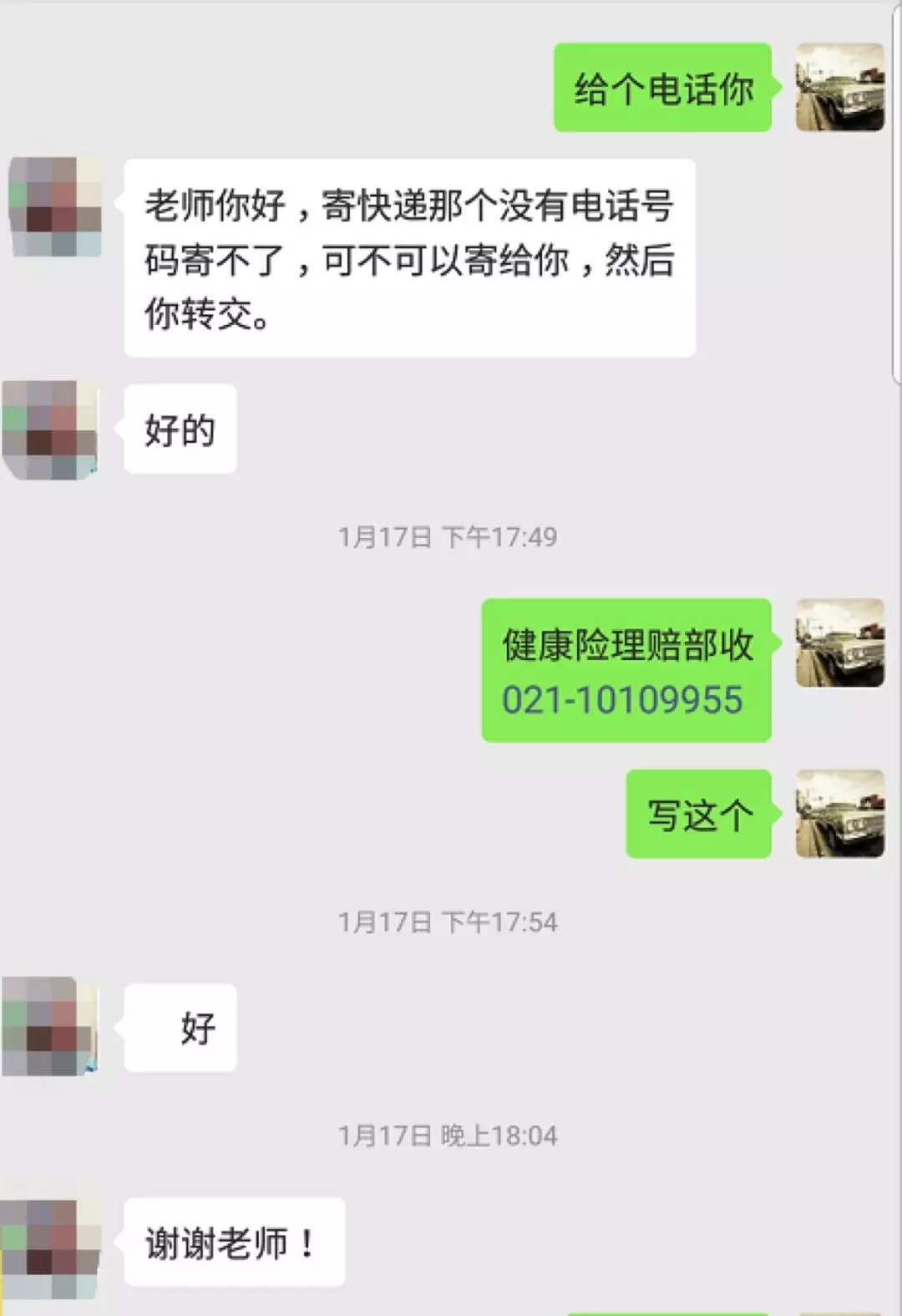The height and width of the screenshot is (1316, 902).
Task: Open the avatar beside "健康险理赔部收" message
Action: click(839, 643)
